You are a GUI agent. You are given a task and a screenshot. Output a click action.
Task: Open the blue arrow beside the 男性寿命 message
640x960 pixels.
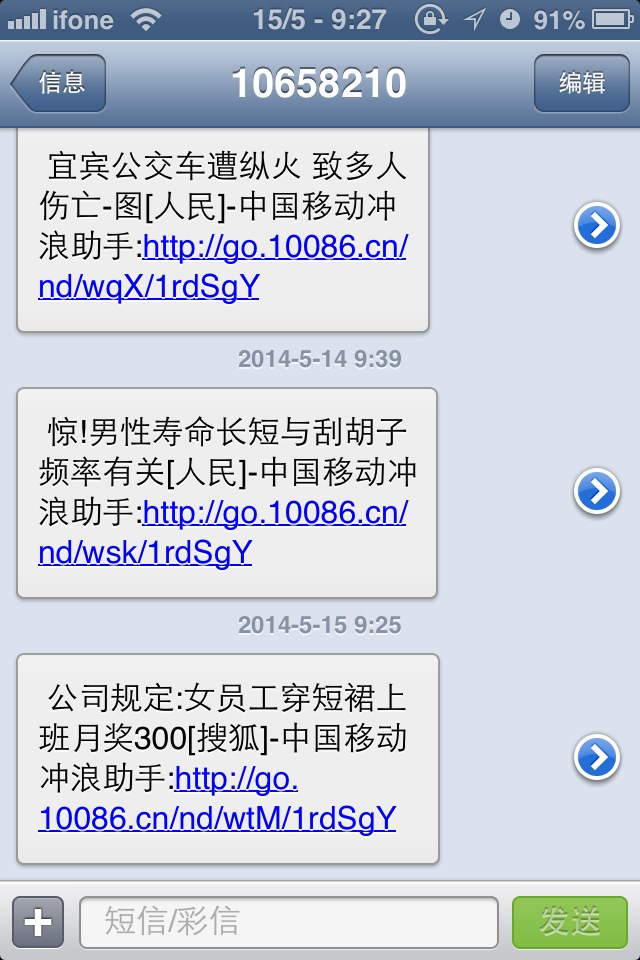click(597, 491)
